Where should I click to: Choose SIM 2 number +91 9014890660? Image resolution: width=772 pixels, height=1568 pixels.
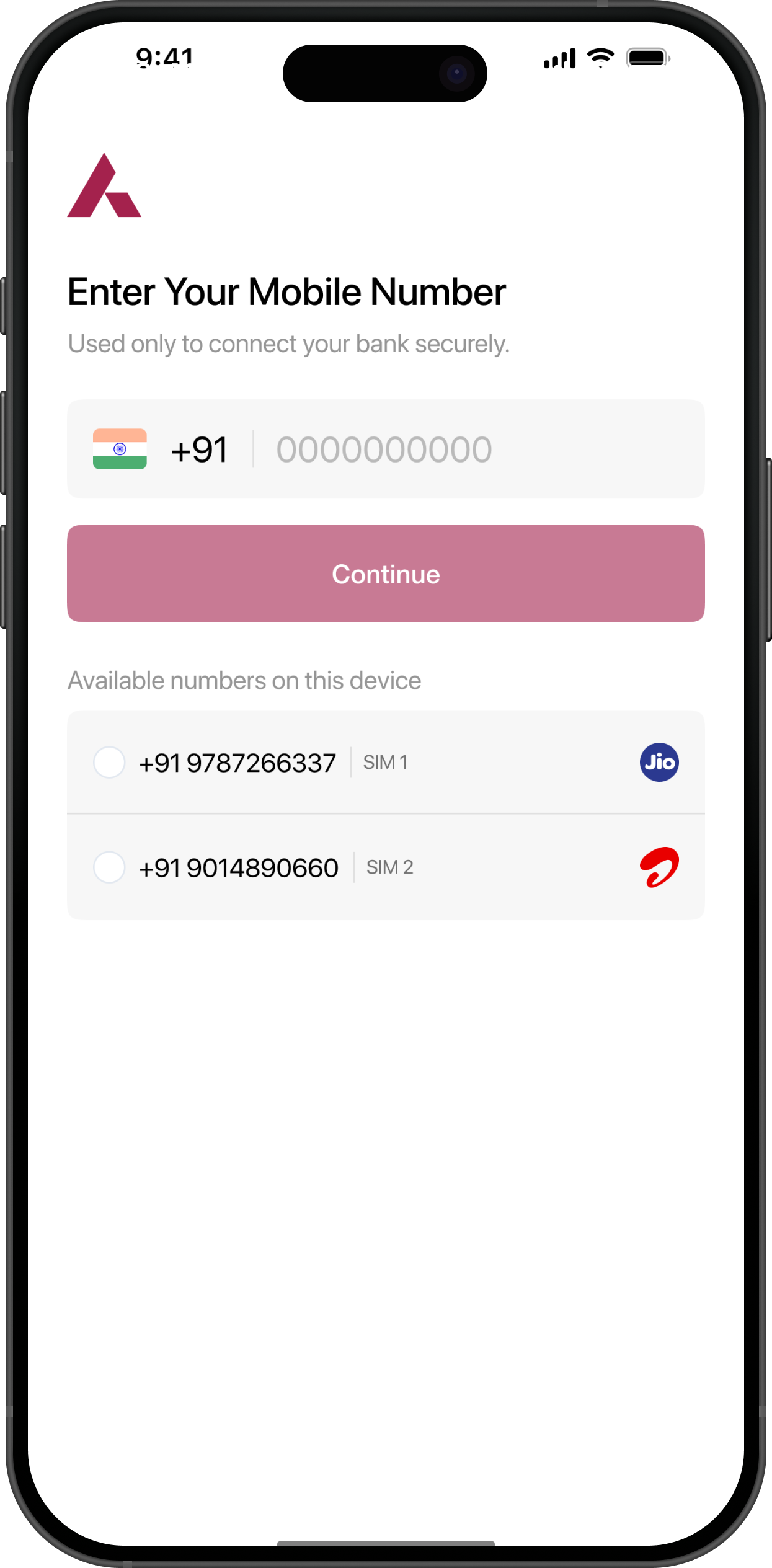click(110, 867)
